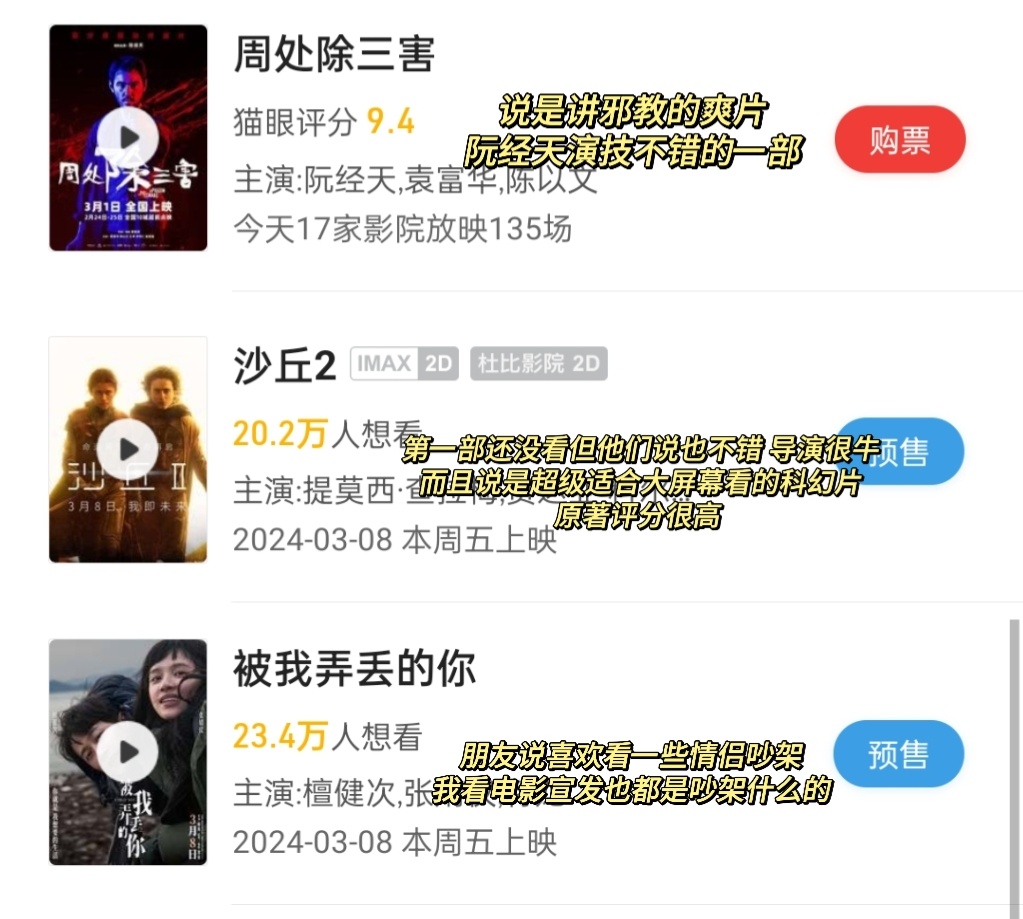1023x919 pixels.
Task: Open the 被我弄丢的你 movie details
Action: click(354, 668)
